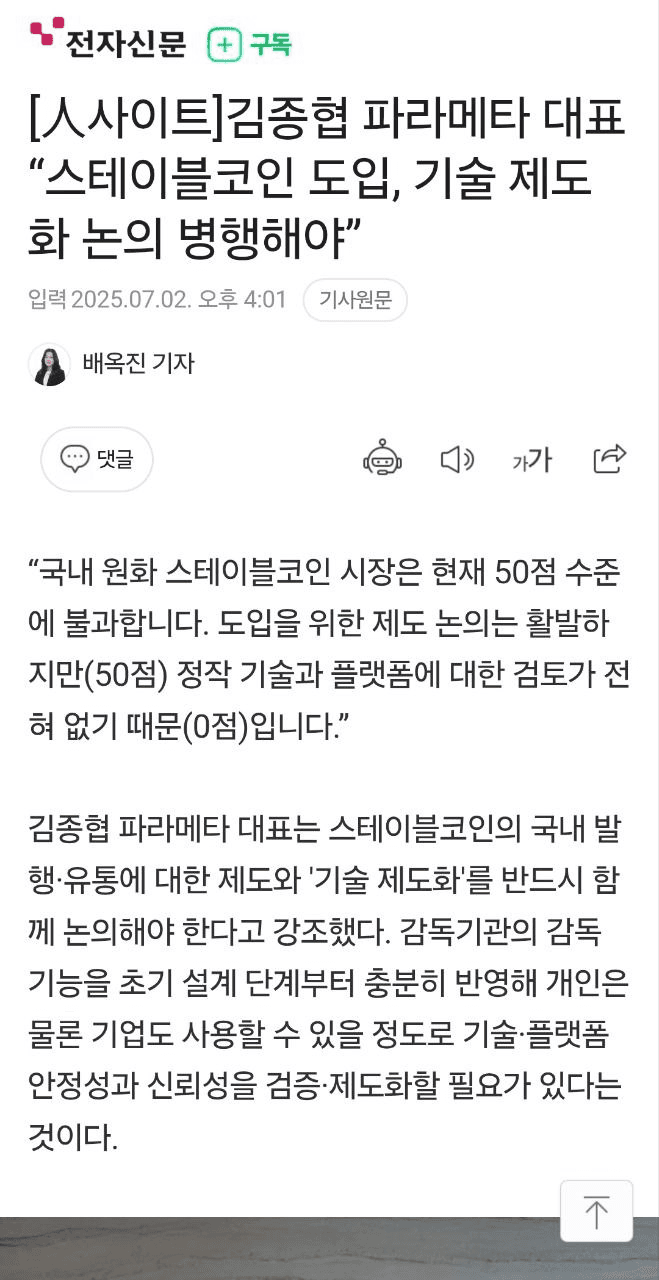
Task: Open the AI summary robot icon
Action: [382, 459]
